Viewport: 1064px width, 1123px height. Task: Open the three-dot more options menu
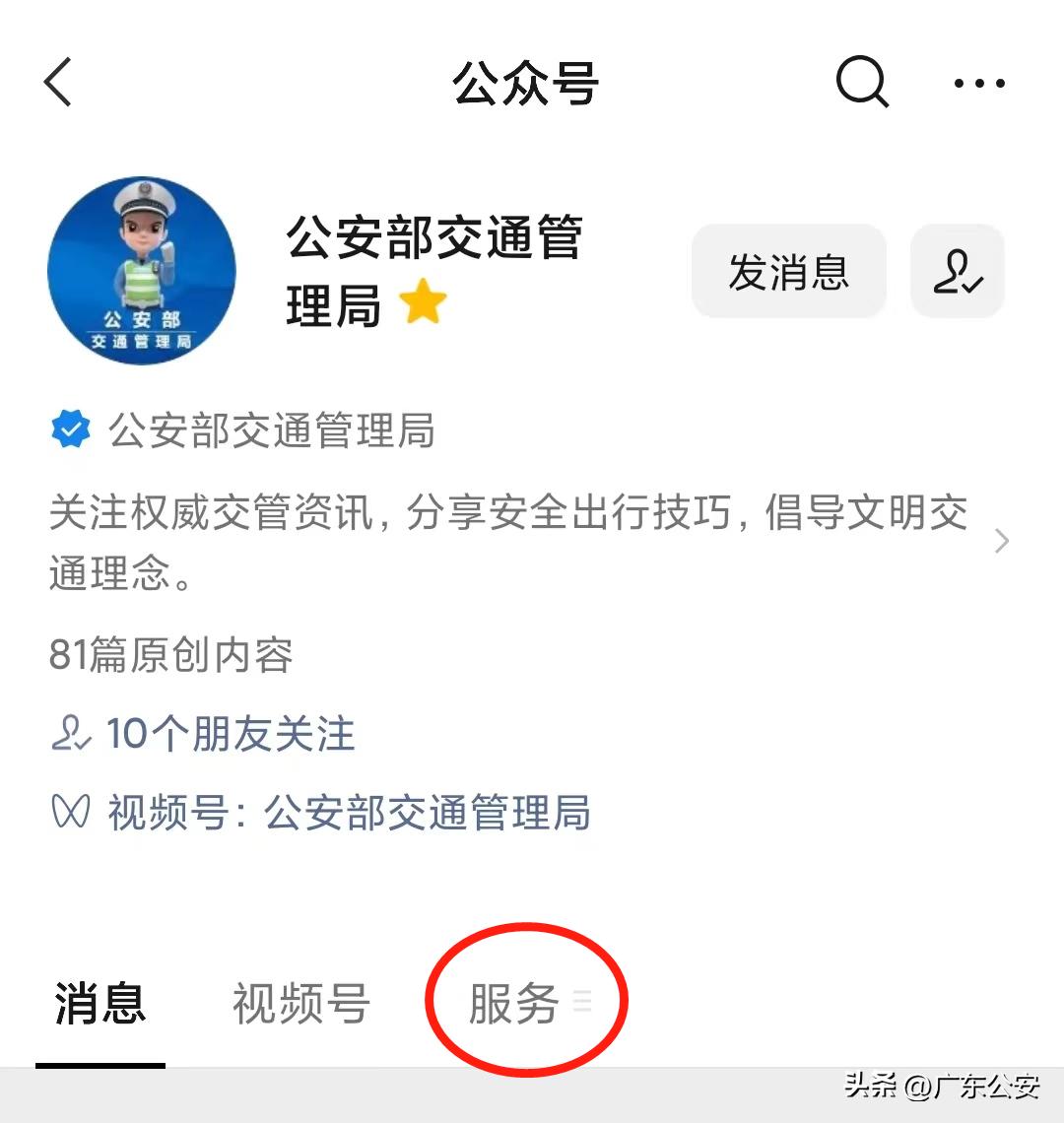pos(980,84)
